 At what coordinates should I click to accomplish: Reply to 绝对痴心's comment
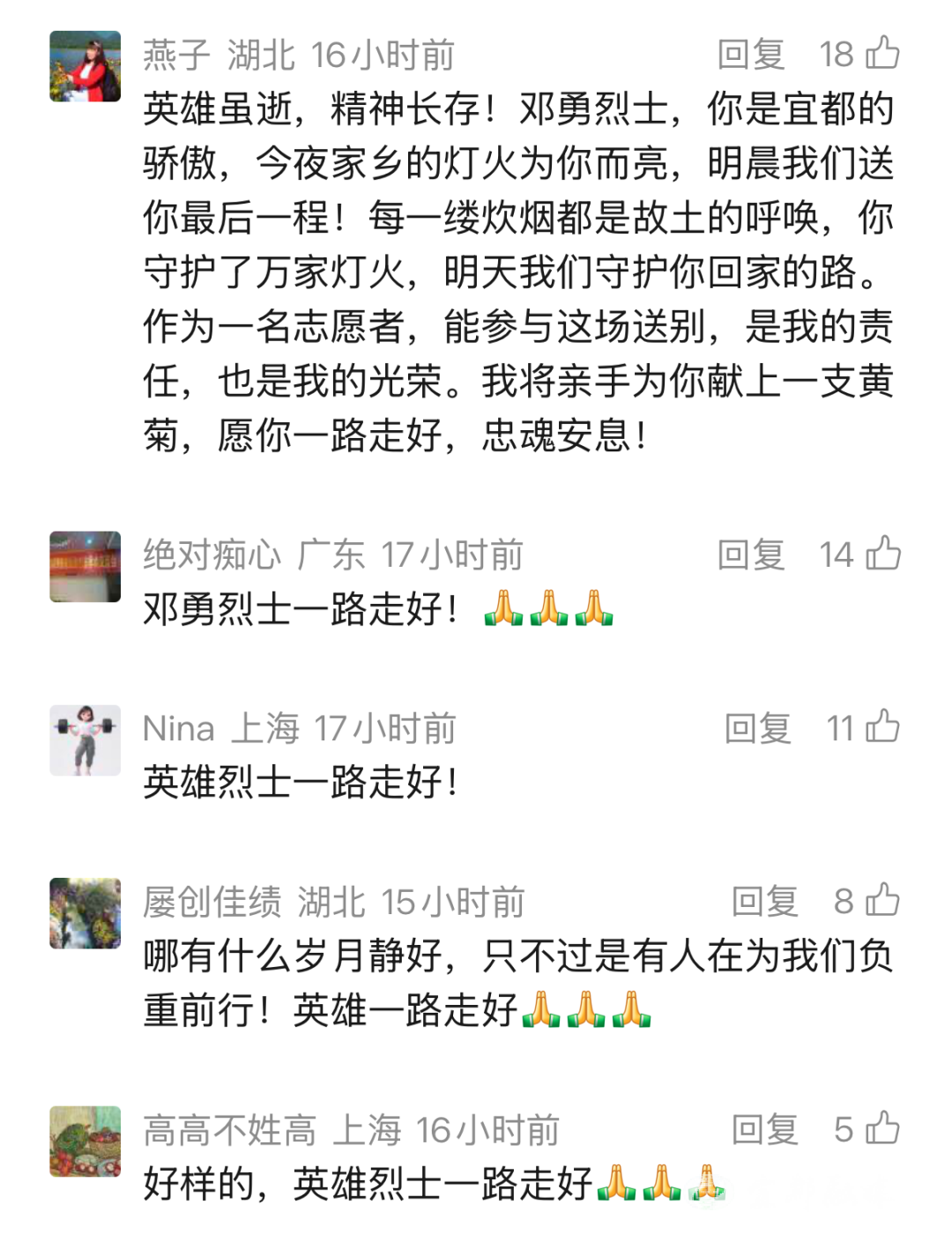coord(751,554)
